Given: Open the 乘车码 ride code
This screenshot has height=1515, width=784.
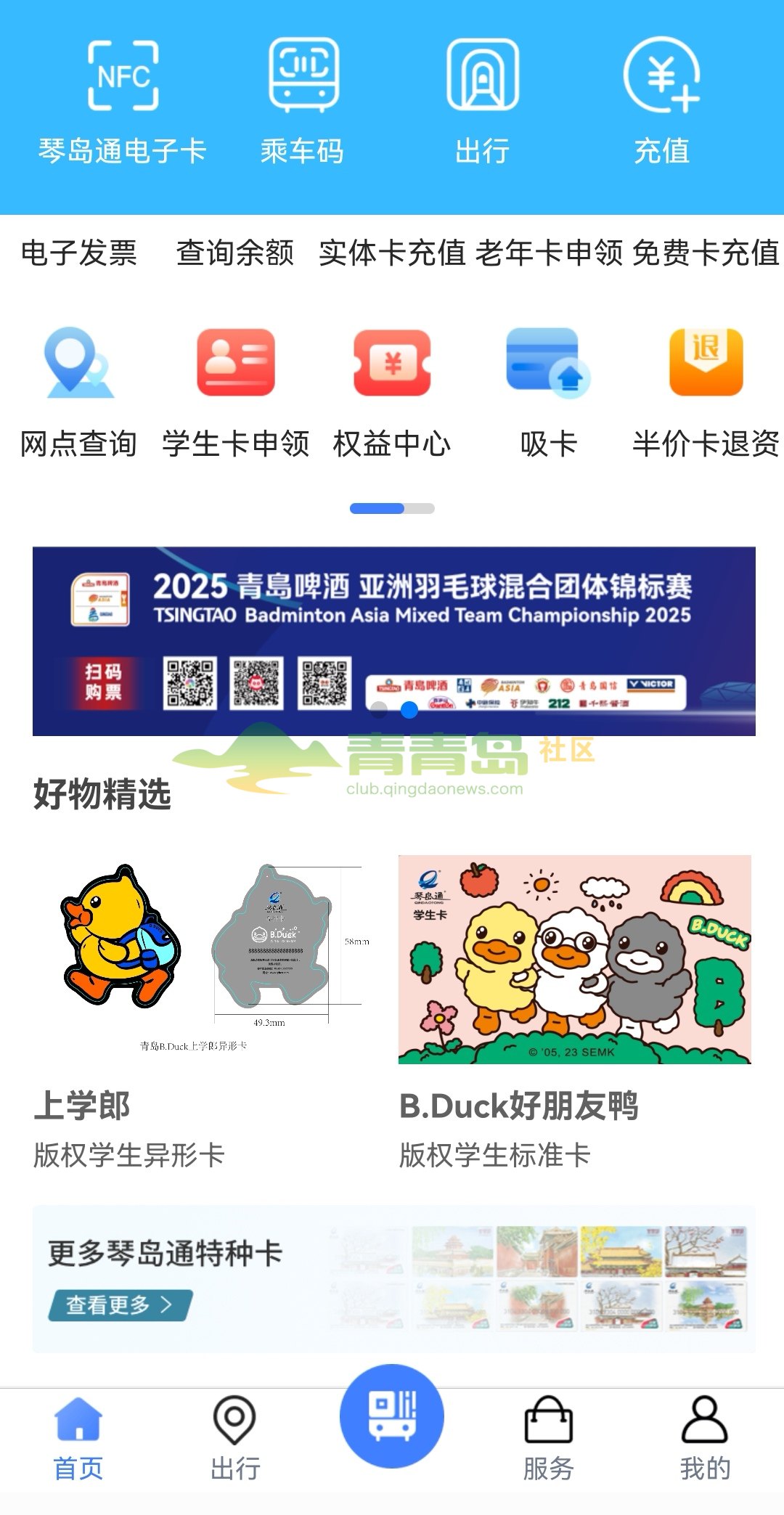Looking at the screenshot, I should [303, 102].
